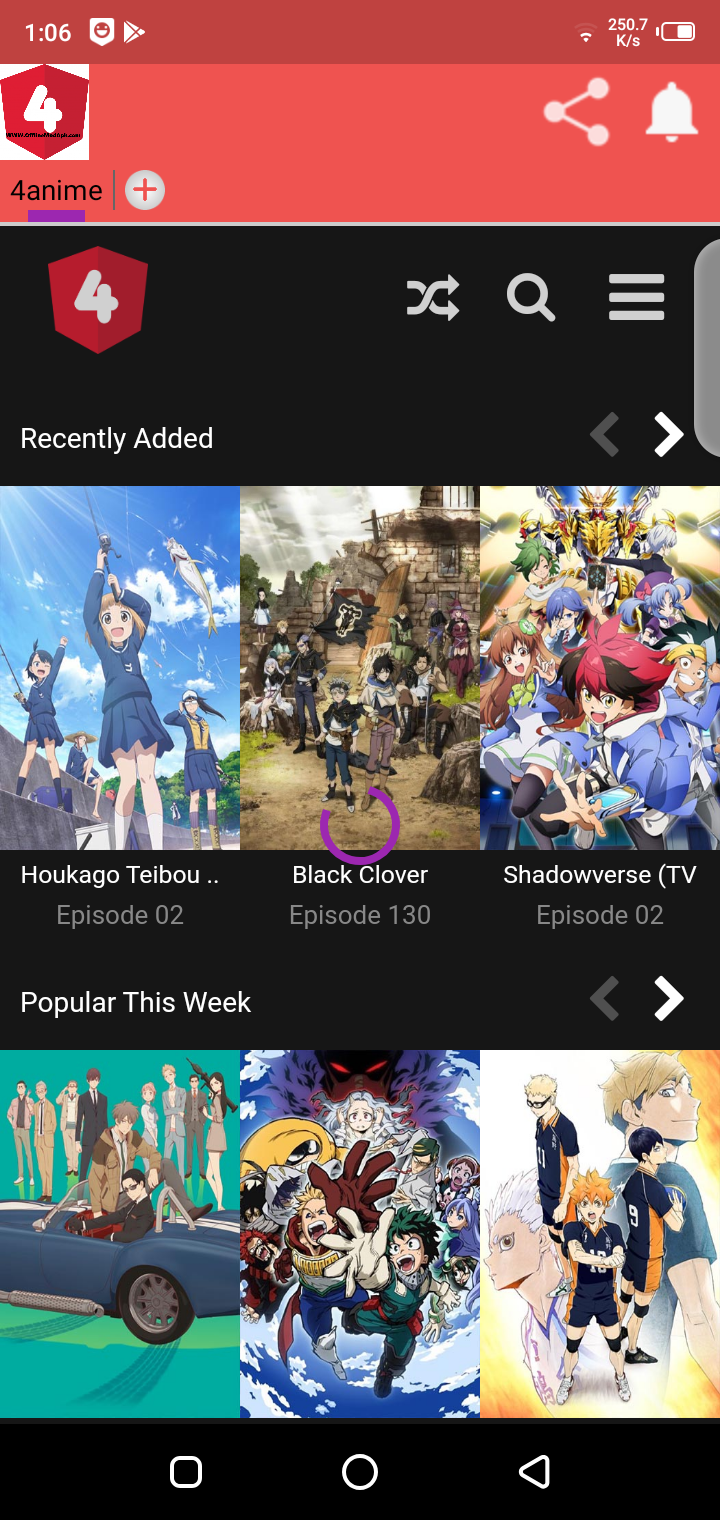Image resolution: width=720 pixels, height=1520 pixels.
Task: Open the hamburger menu
Action: pyautogui.click(x=636, y=297)
